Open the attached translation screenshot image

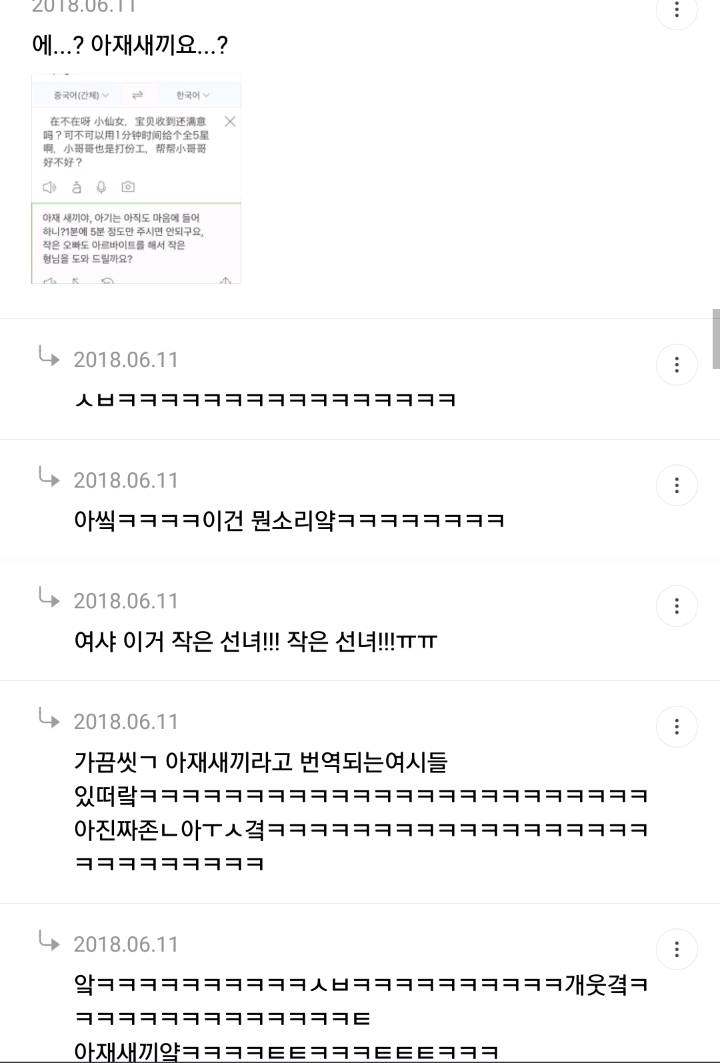tap(136, 179)
